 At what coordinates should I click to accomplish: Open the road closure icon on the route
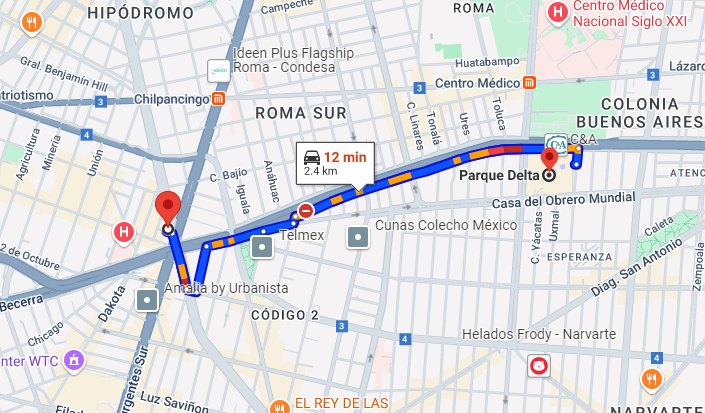pos(306,210)
